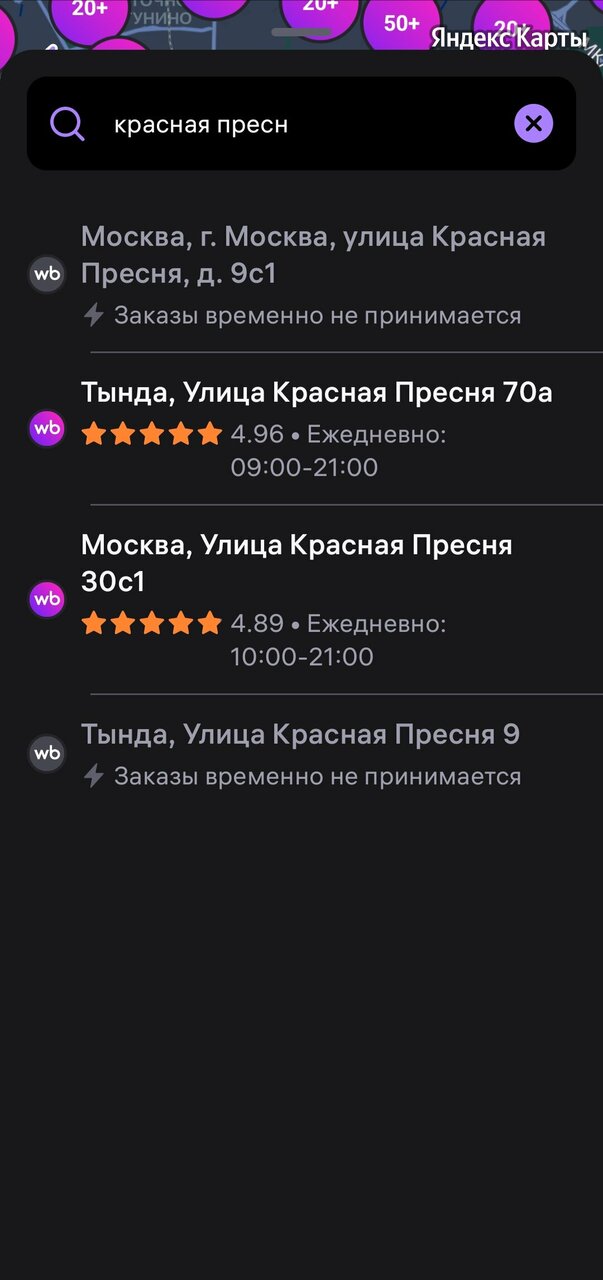This screenshot has width=603, height=1280.
Task: Select pickup point Тында, Красная Пресня 9
Action: point(300,735)
